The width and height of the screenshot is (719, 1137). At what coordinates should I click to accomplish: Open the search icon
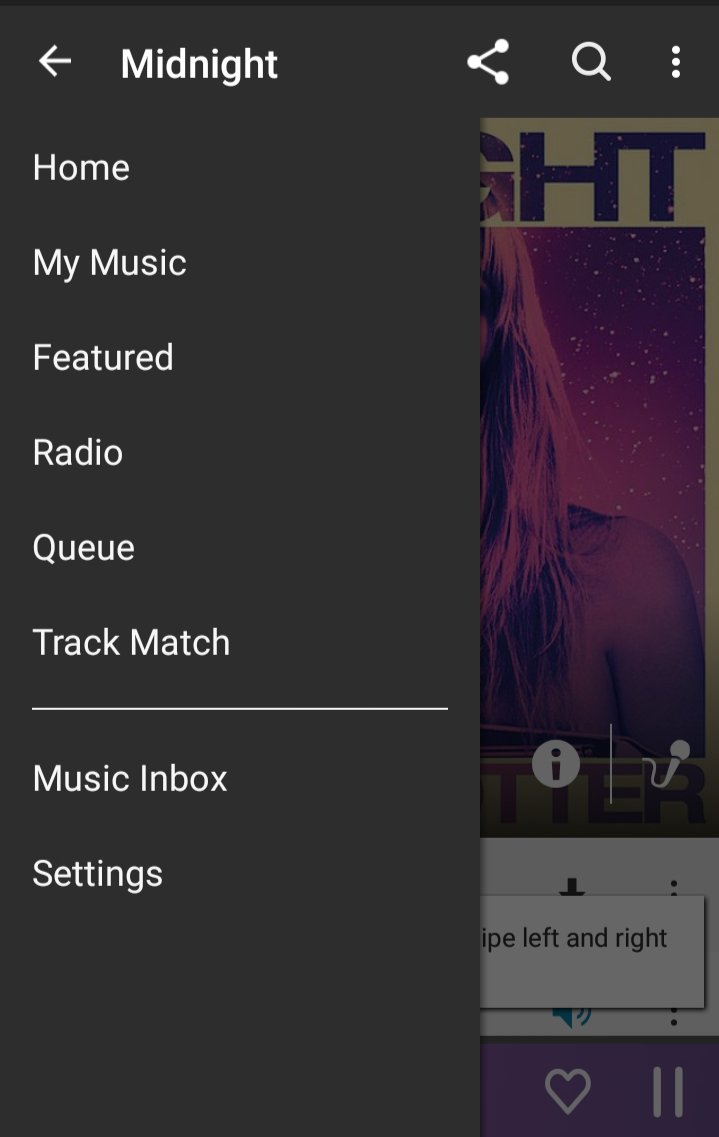tap(590, 63)
